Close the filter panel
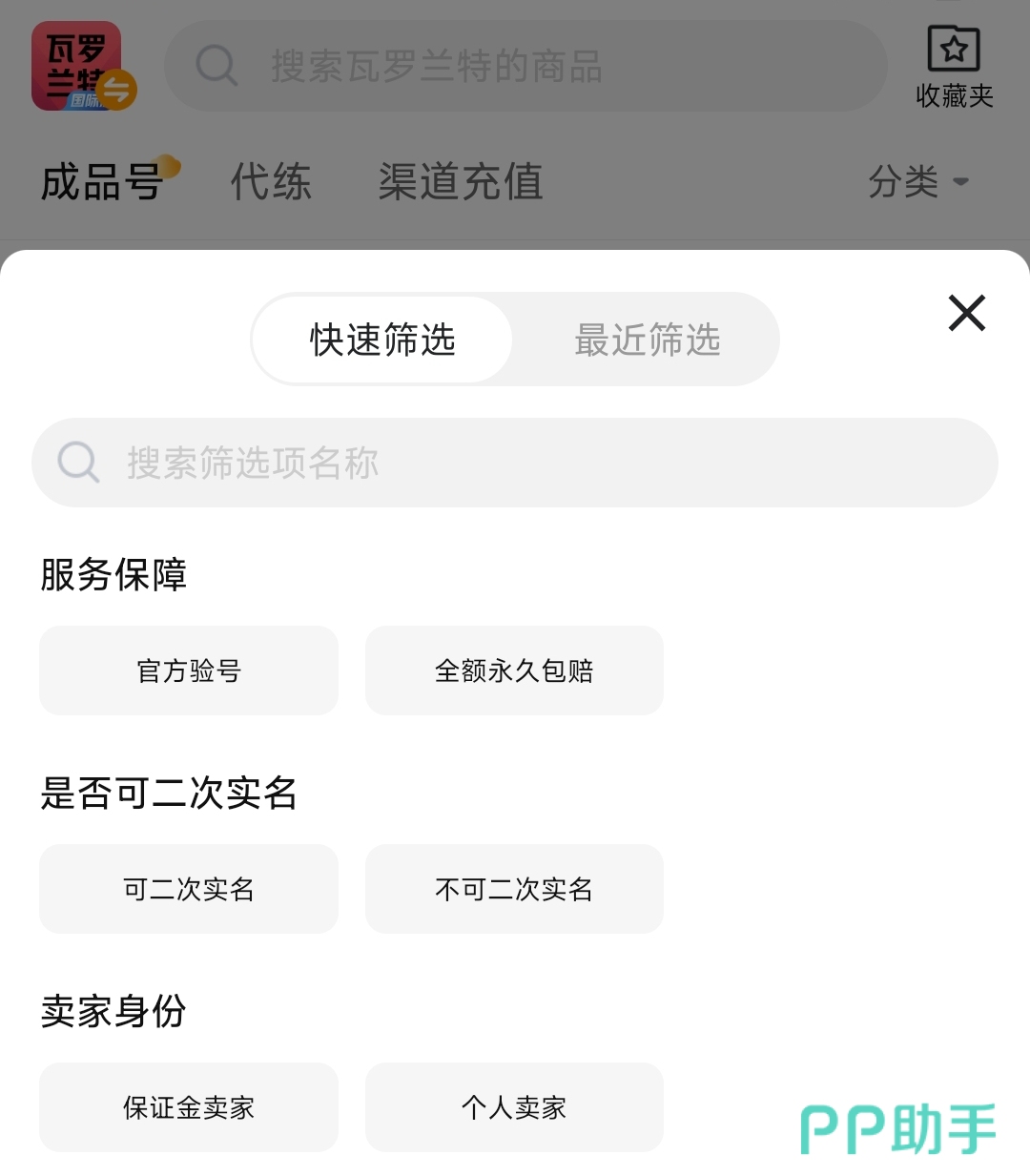 click(966, 313)
